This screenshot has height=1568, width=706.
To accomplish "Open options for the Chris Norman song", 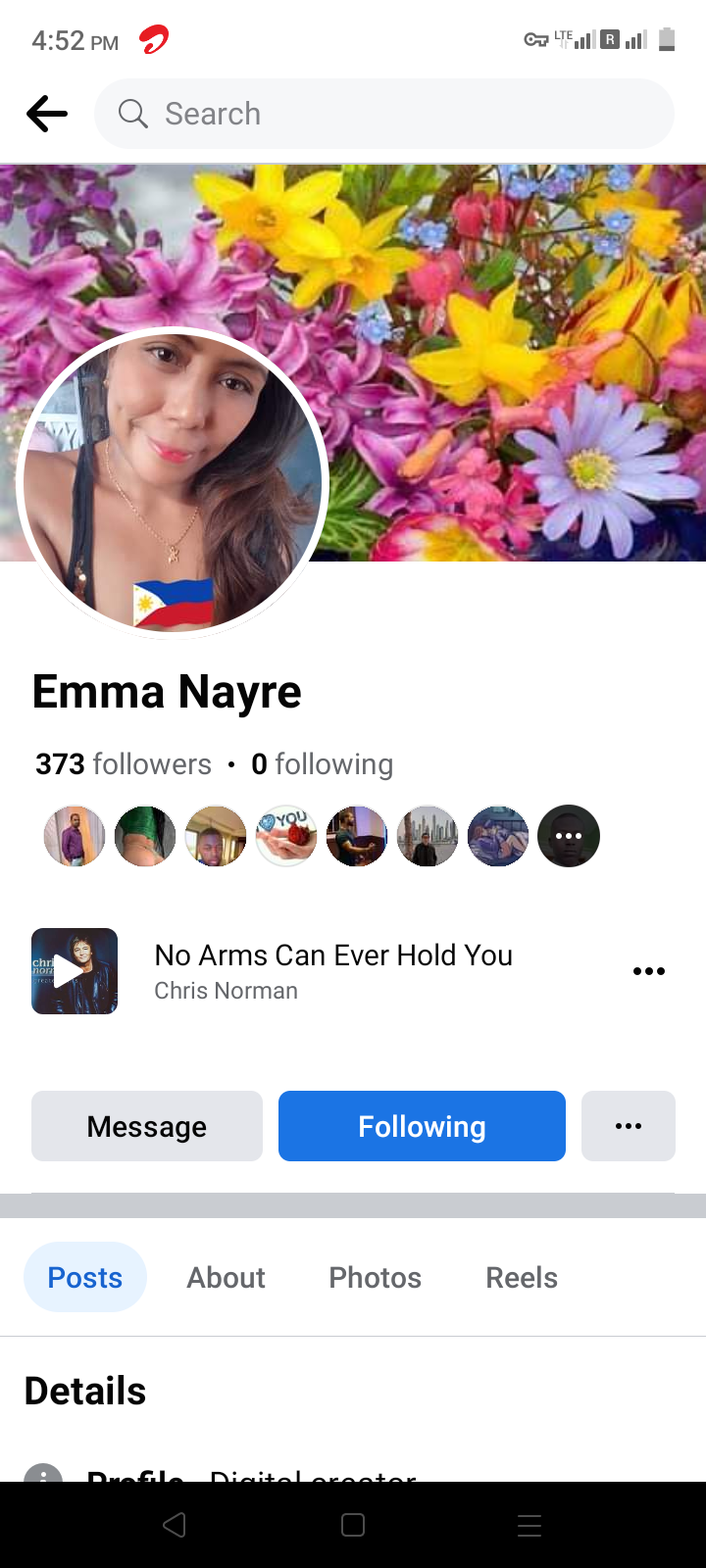I will [x=649, y=971].
